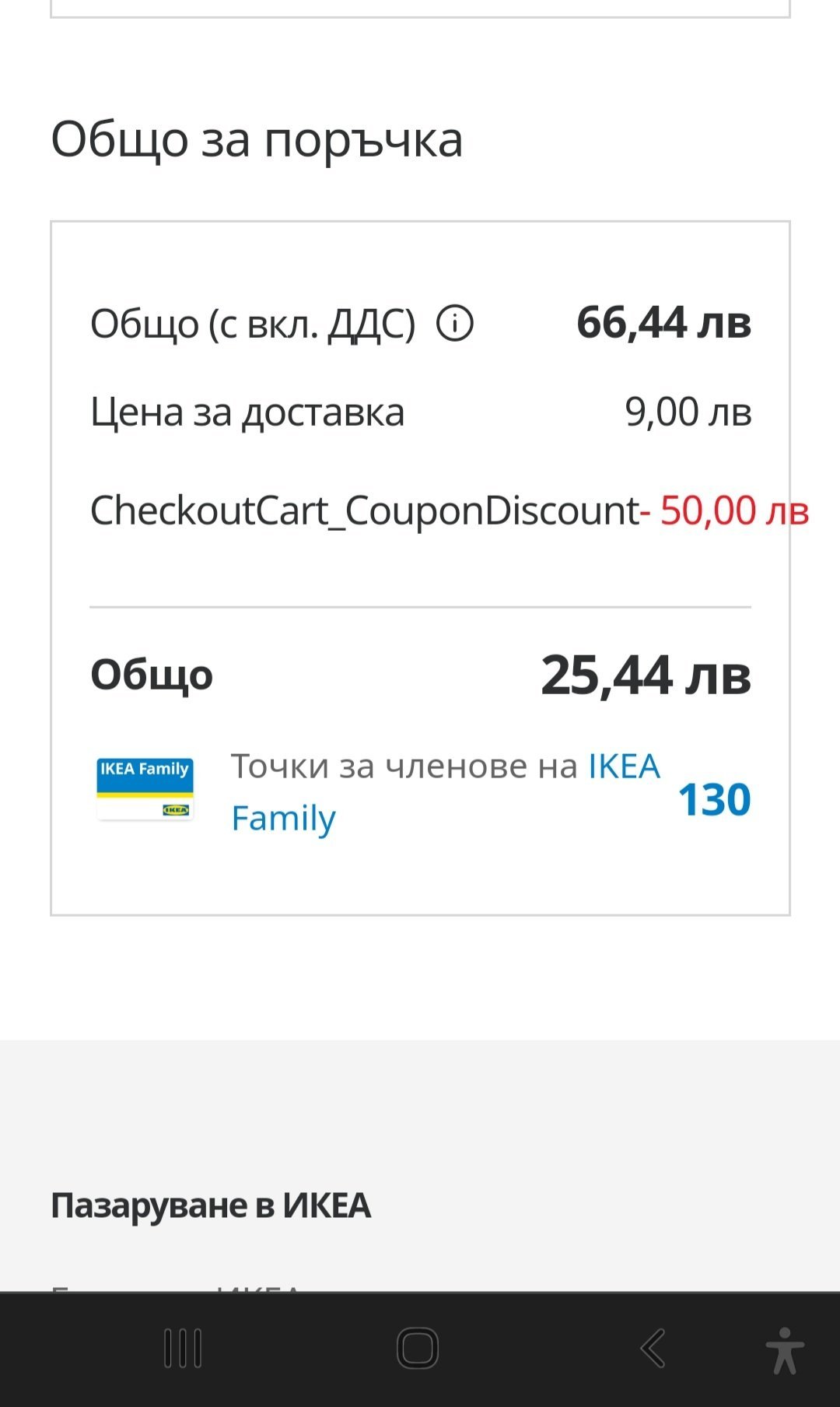Open info icon next to Общо (с вкл. ДДС)
840x1407 pixels.
point(455,323)
